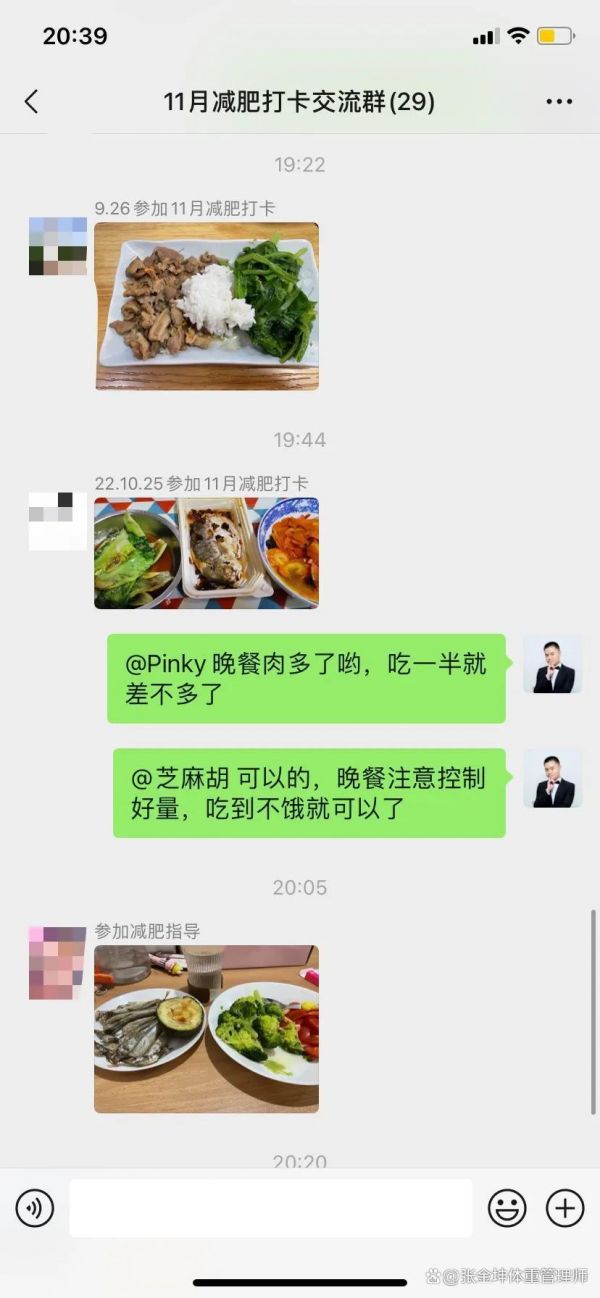Viewport: 600px width, 1298px height.
Task: Focus the message text field
Action: (x=270, y=1209)
